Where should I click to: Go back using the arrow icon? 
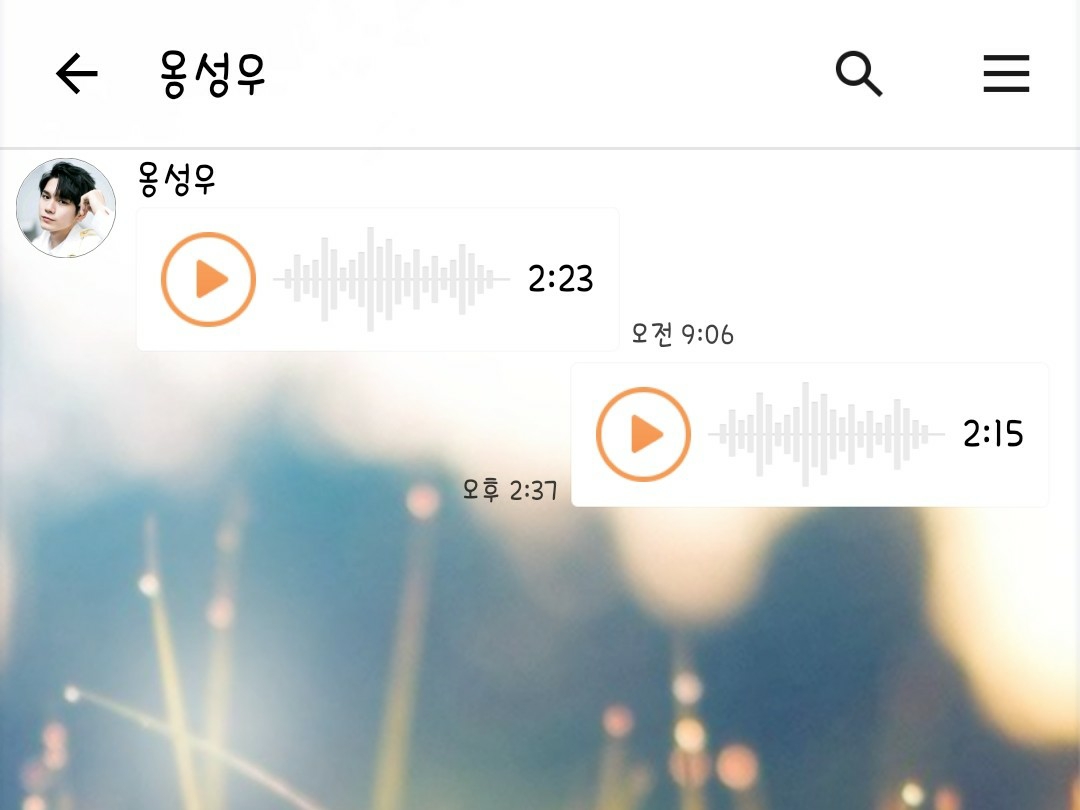pyautogui.click(x=76, y=73)
